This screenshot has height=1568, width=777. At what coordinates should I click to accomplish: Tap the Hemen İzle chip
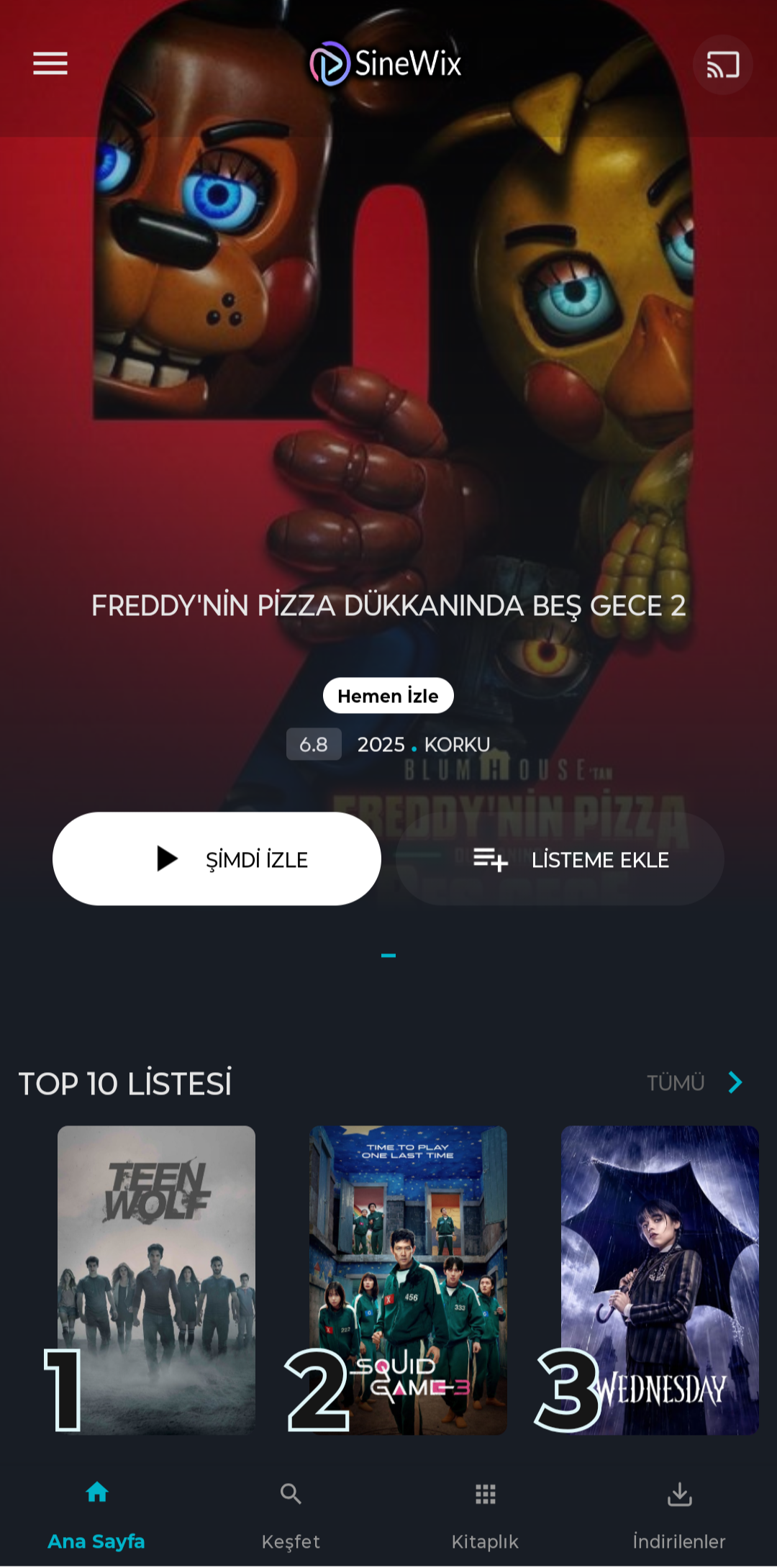pos(388,696)
